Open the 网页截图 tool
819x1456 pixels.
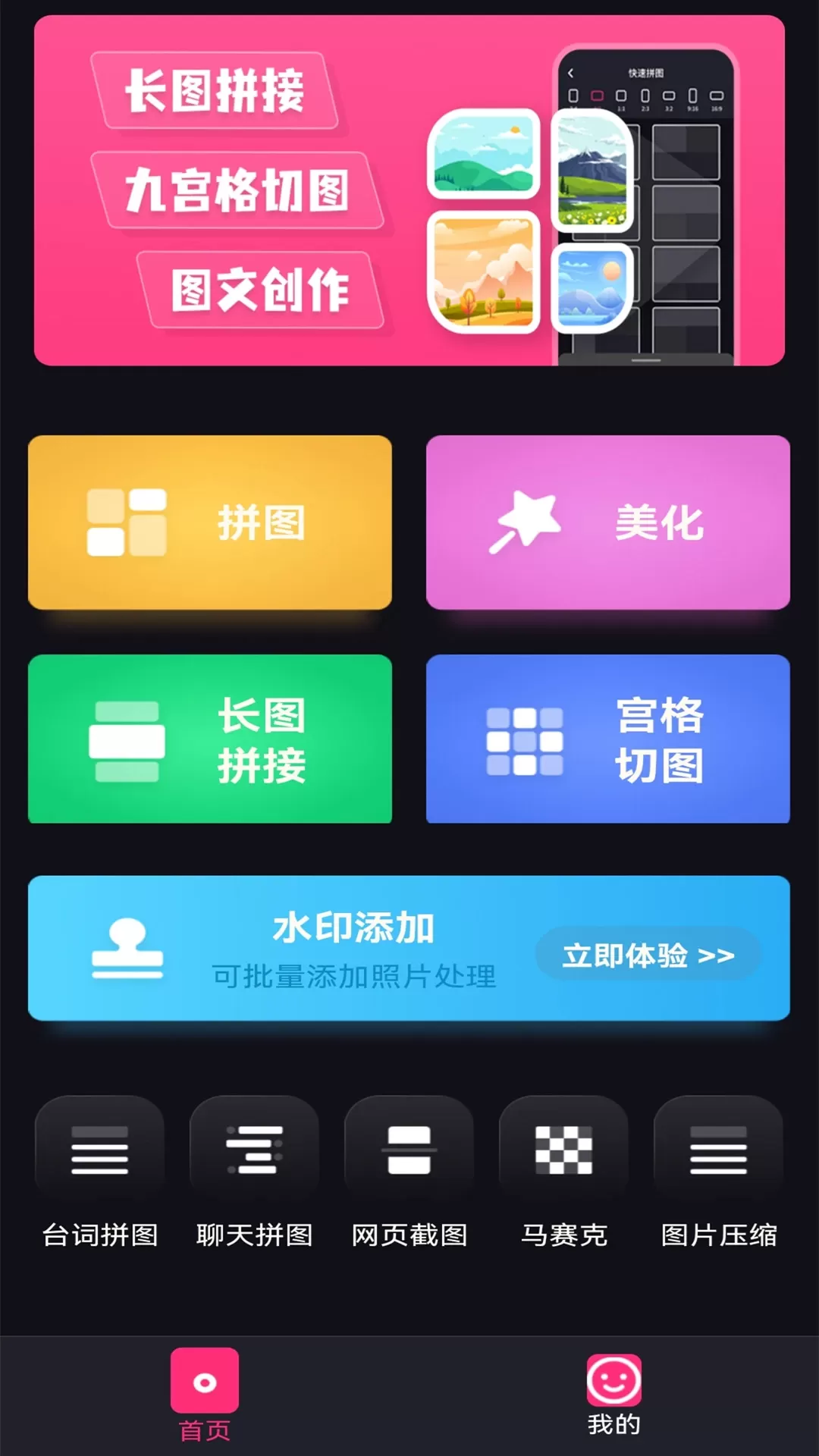409,1172
